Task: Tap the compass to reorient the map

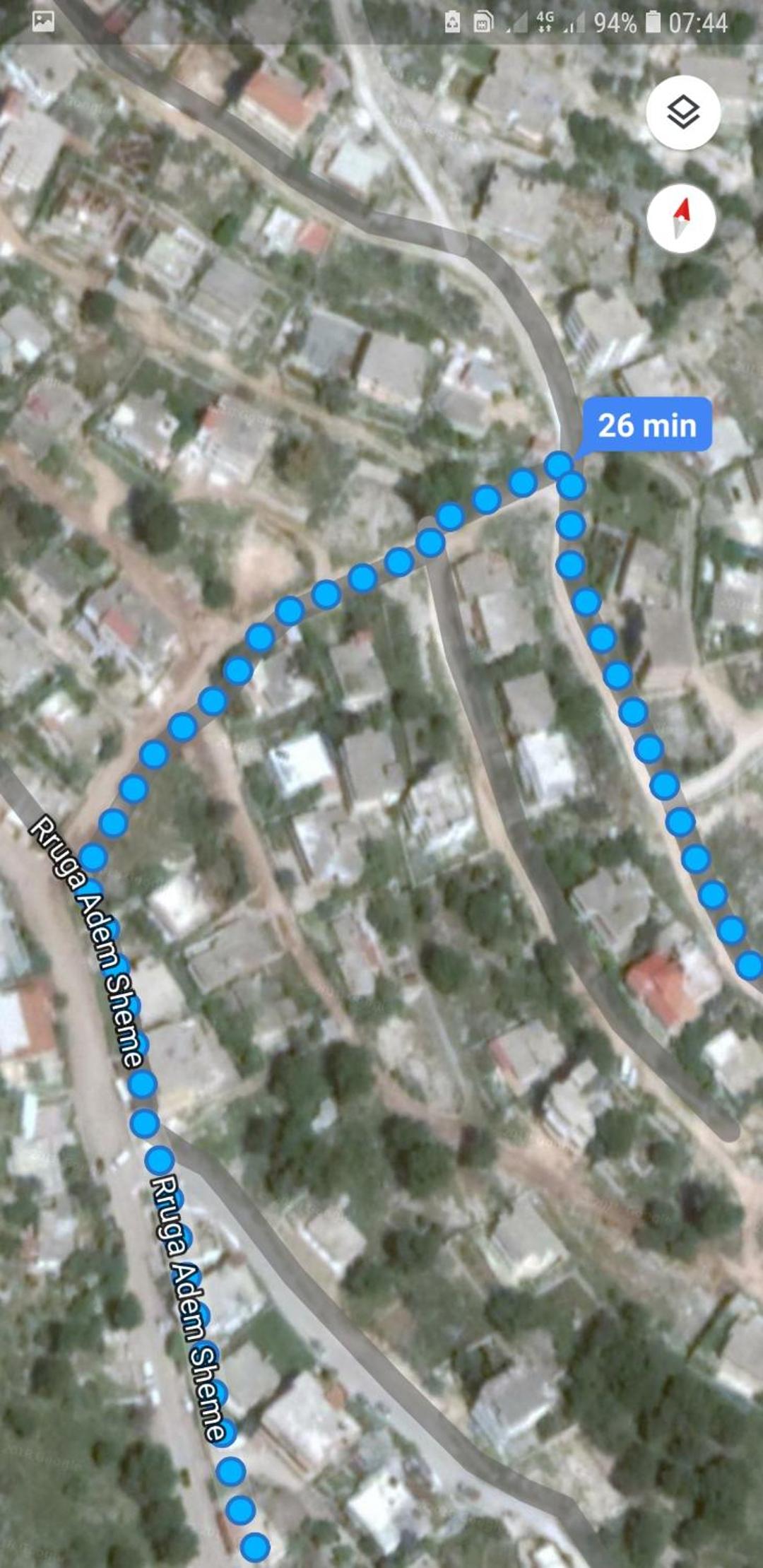Action: coord(681,218)
